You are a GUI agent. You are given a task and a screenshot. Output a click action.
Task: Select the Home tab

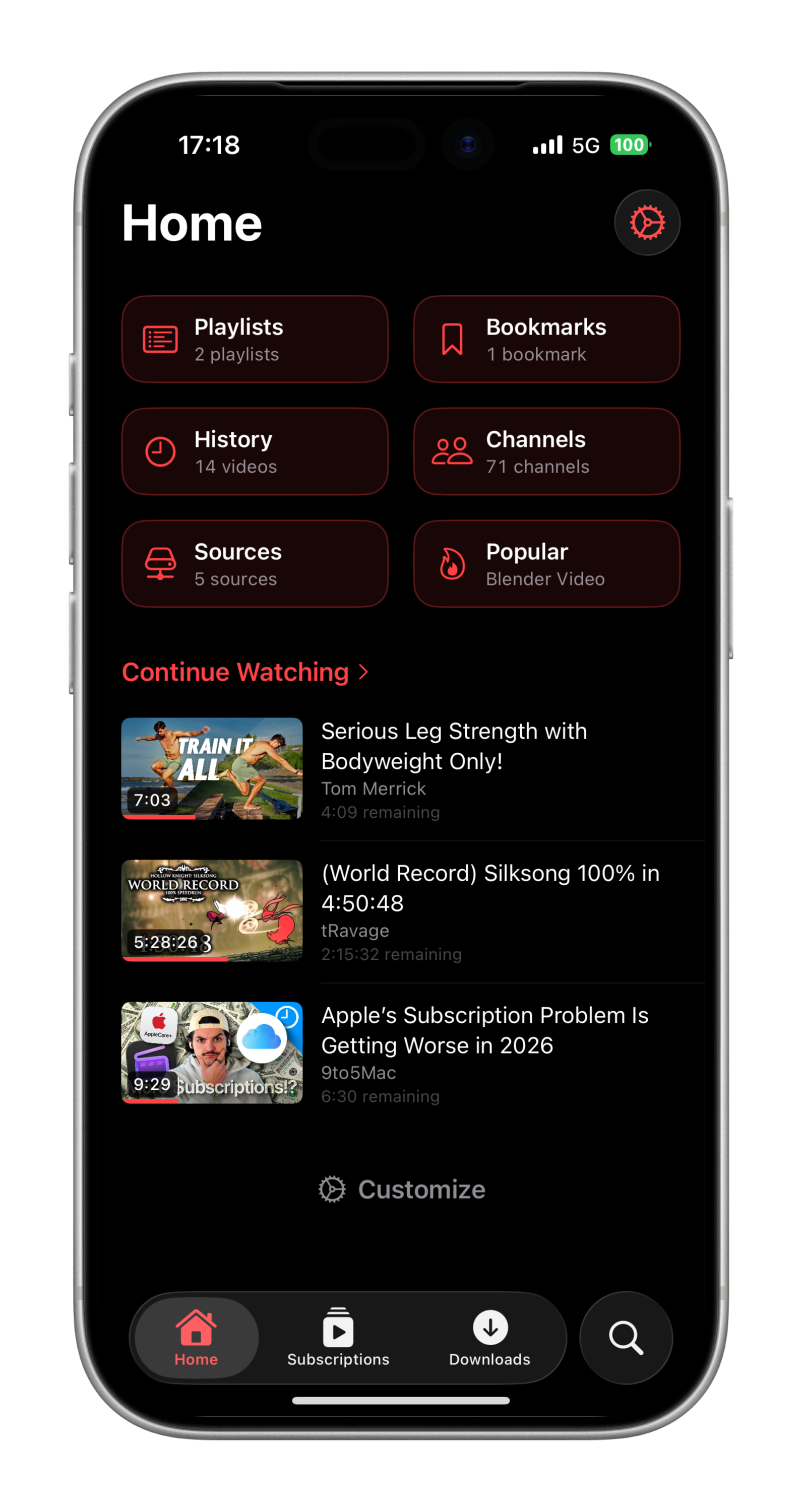pos(196,1338)
